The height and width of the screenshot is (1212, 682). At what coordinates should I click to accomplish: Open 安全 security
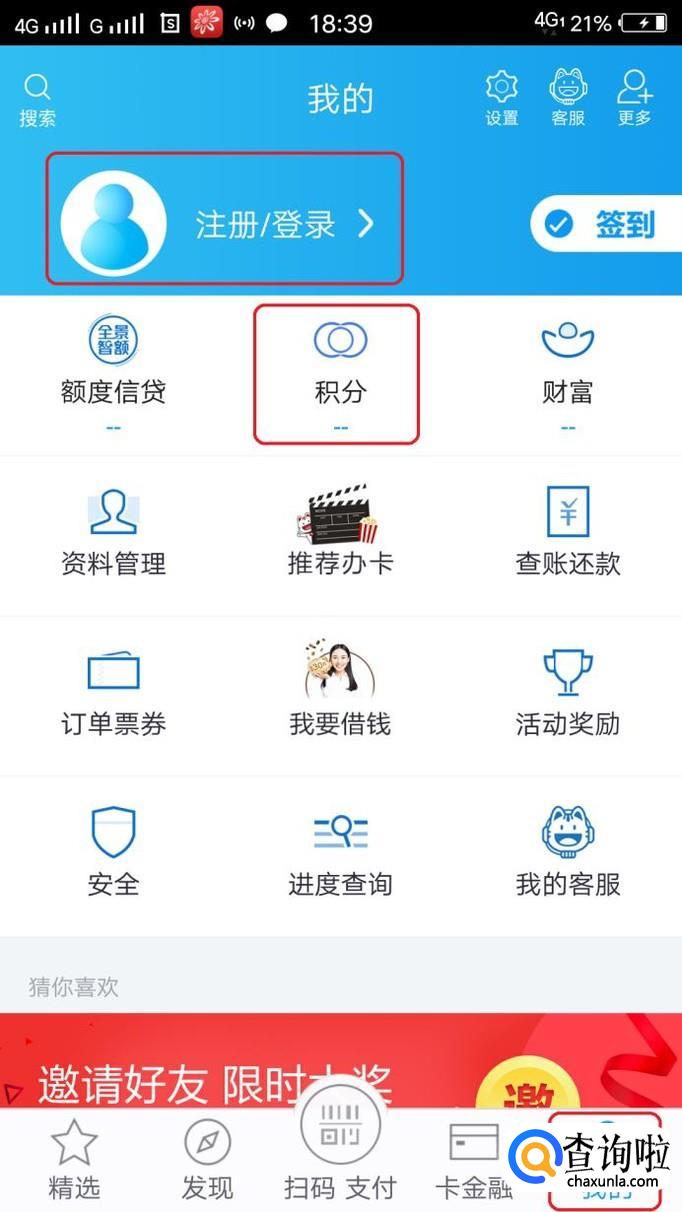(113, 855)
